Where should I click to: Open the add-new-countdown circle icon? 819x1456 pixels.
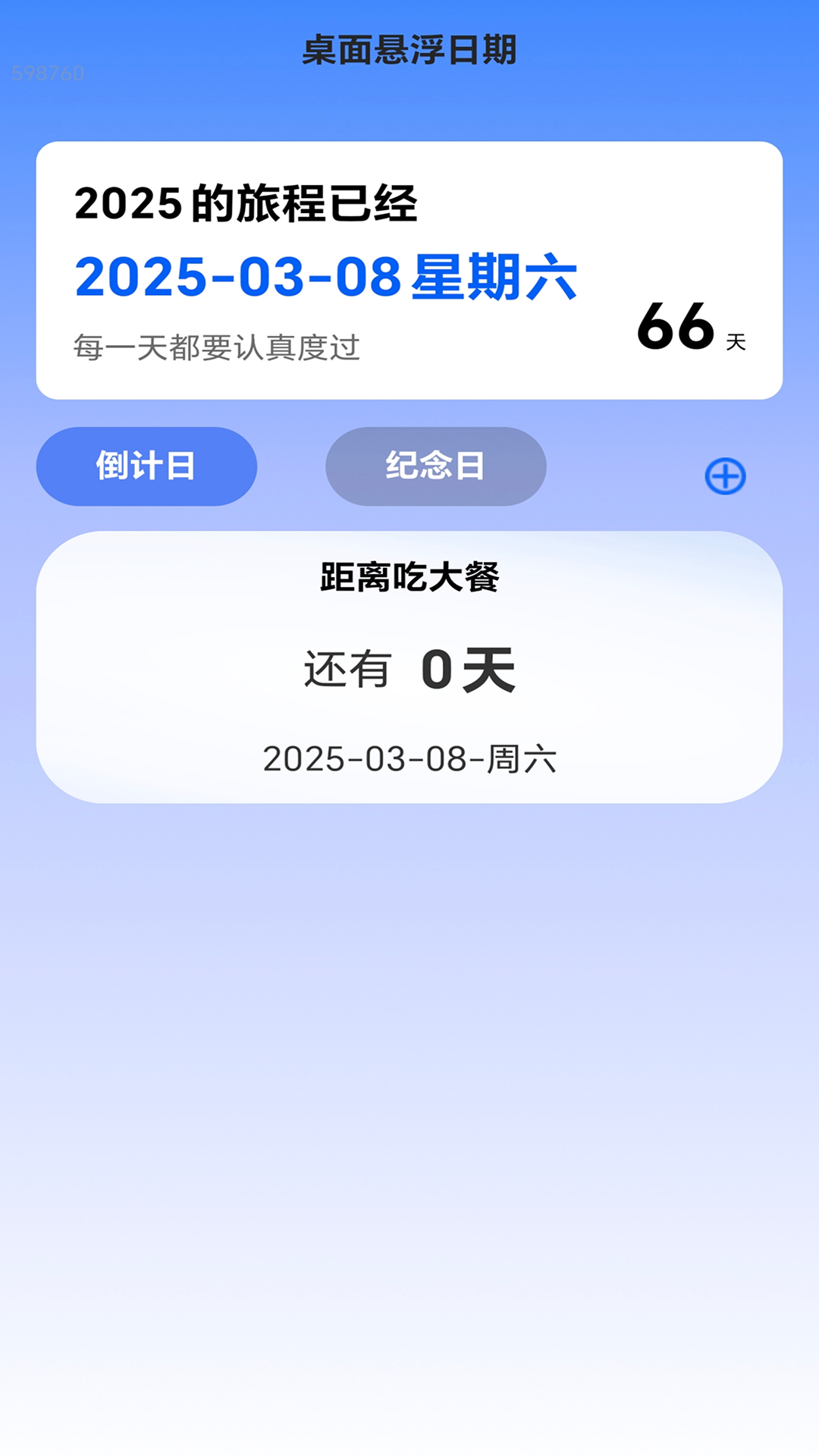726,476
